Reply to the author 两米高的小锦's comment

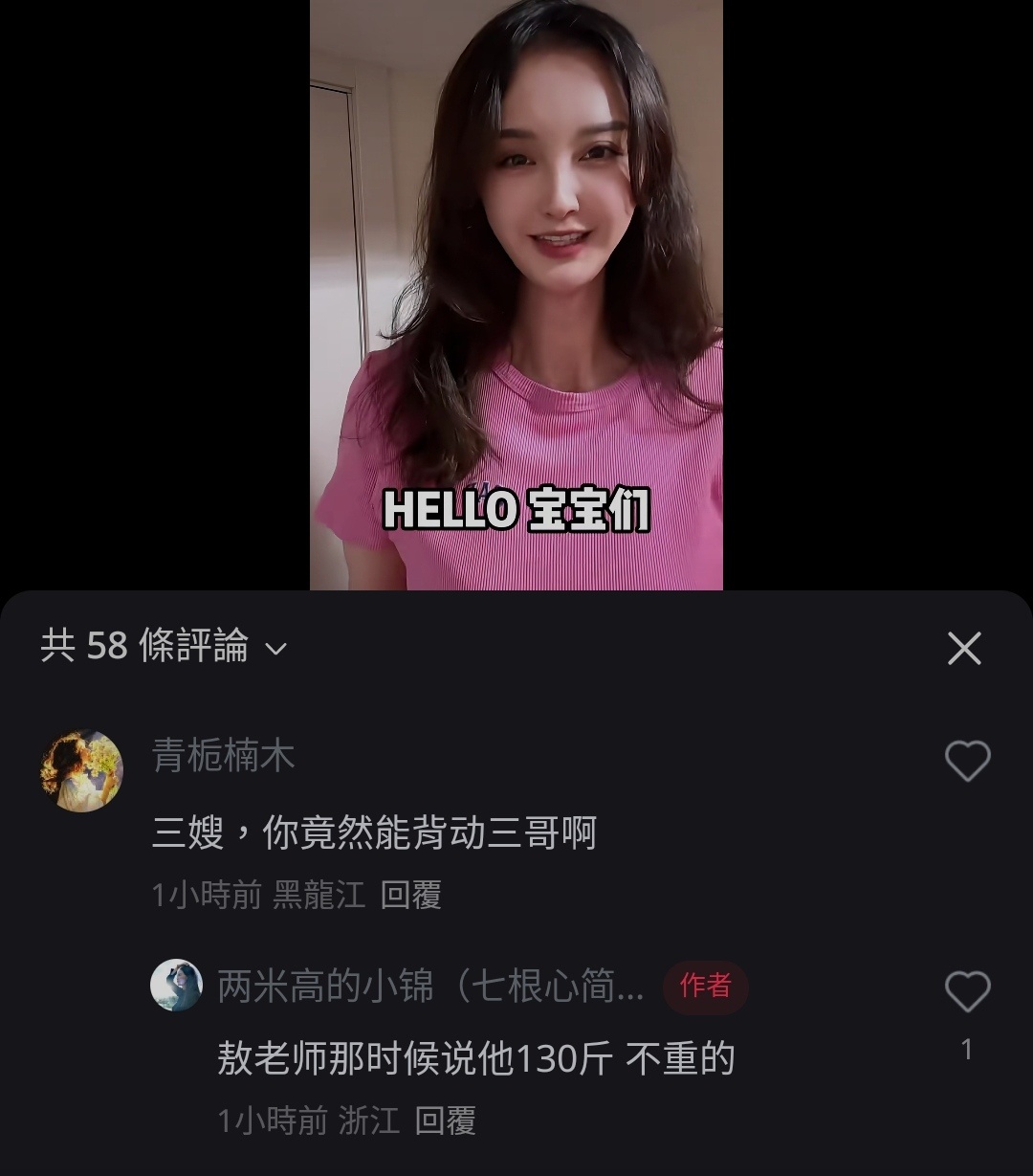pyautogui.click(x=445, y=1121)
